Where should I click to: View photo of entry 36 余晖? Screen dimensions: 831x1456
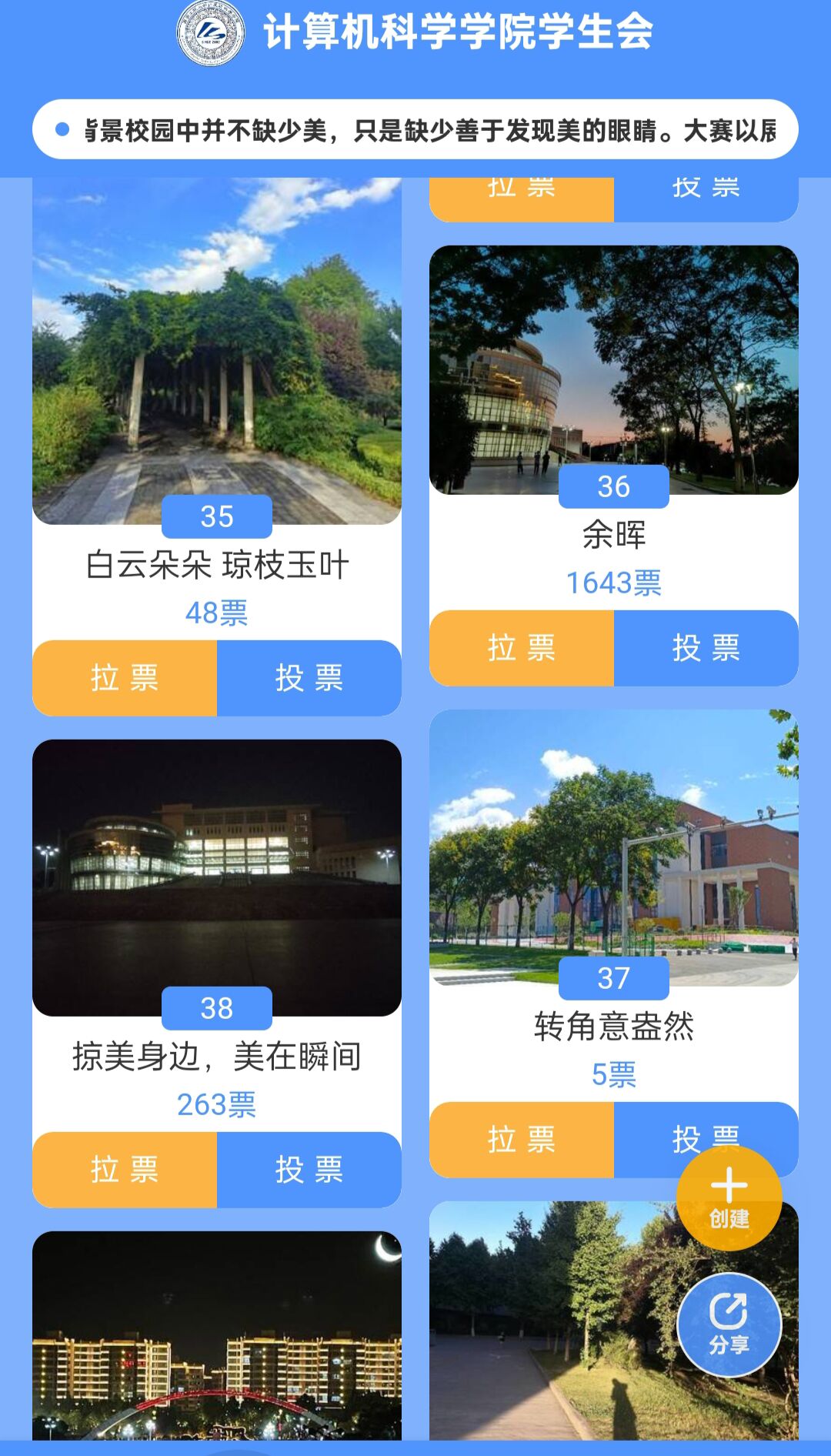click(x=614, y=362)
